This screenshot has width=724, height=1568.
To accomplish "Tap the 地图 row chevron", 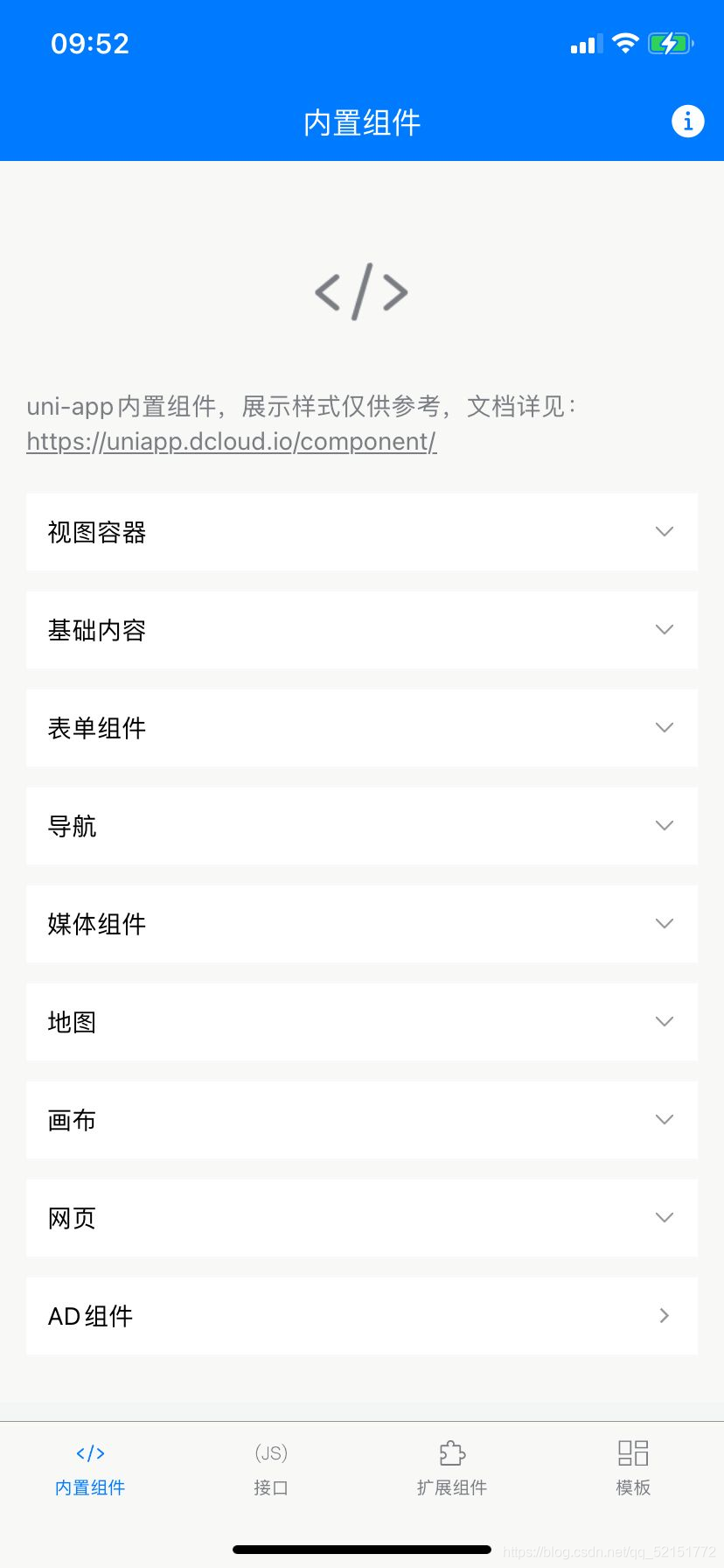I will 665,1021.
